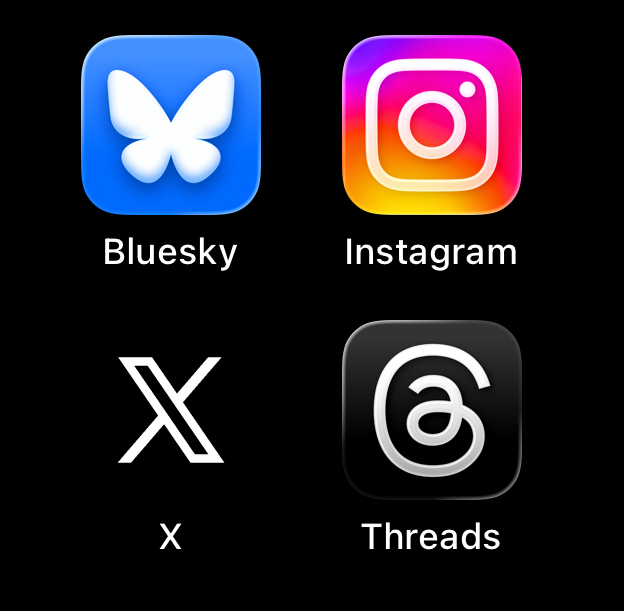Launch Instagram from the home screen
Viewport: 624px width, 611px height.
click(x=431, y=125)
